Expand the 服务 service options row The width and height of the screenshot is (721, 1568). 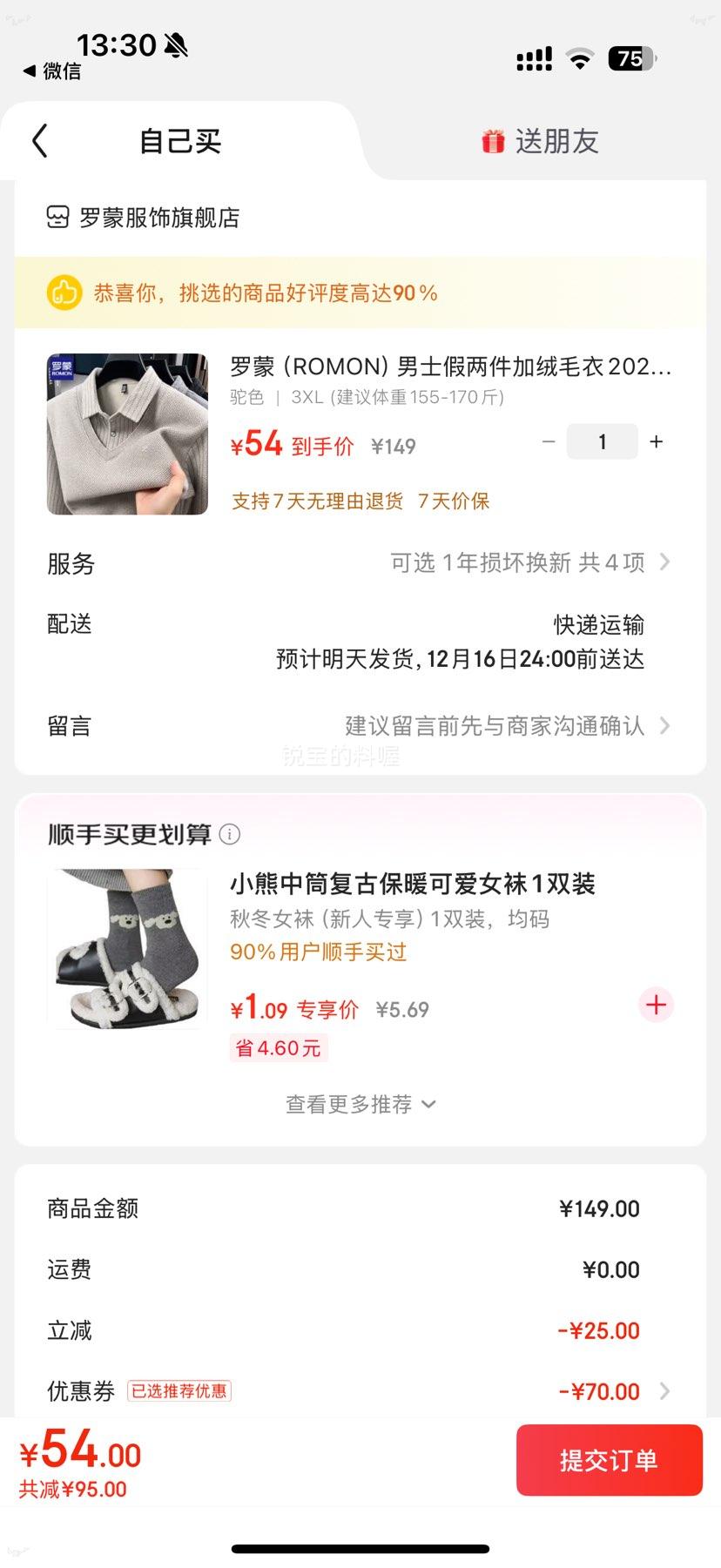coord(664,562)
